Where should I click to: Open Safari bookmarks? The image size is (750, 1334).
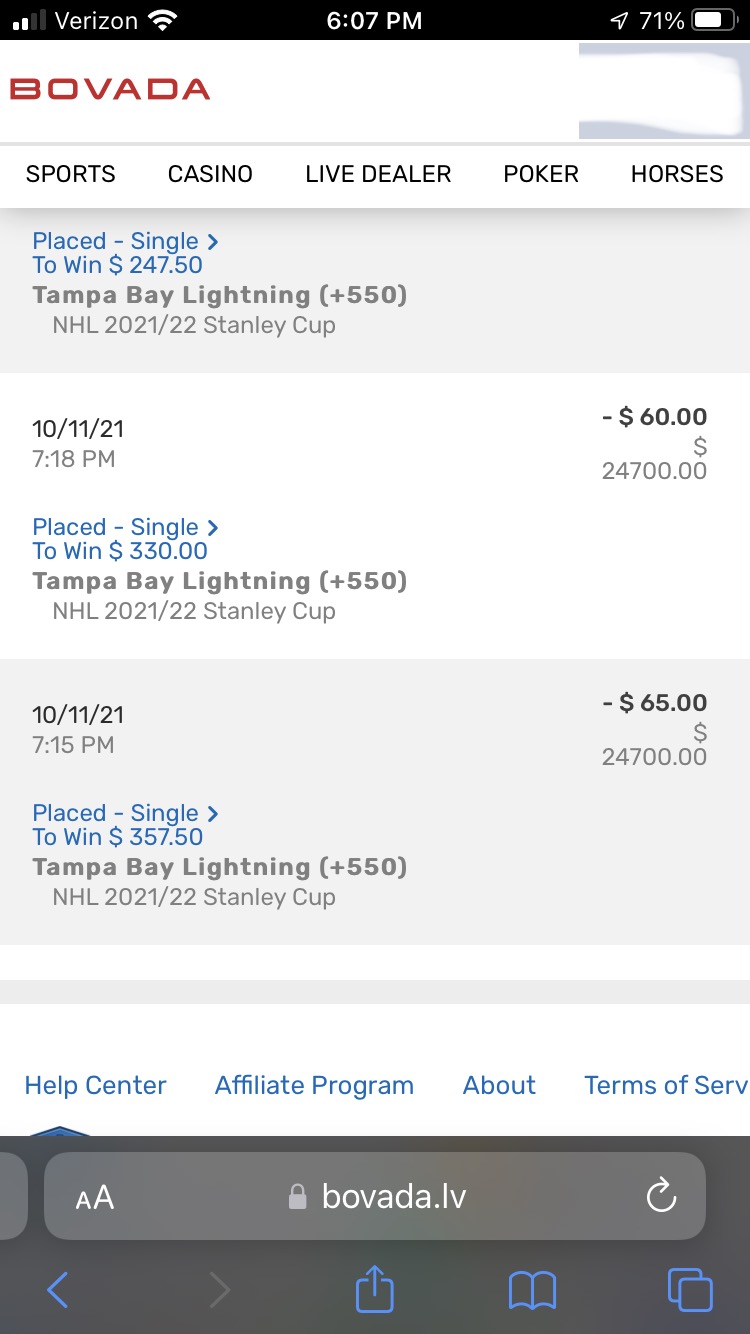pyautogui.click(x=532, y=1290)
